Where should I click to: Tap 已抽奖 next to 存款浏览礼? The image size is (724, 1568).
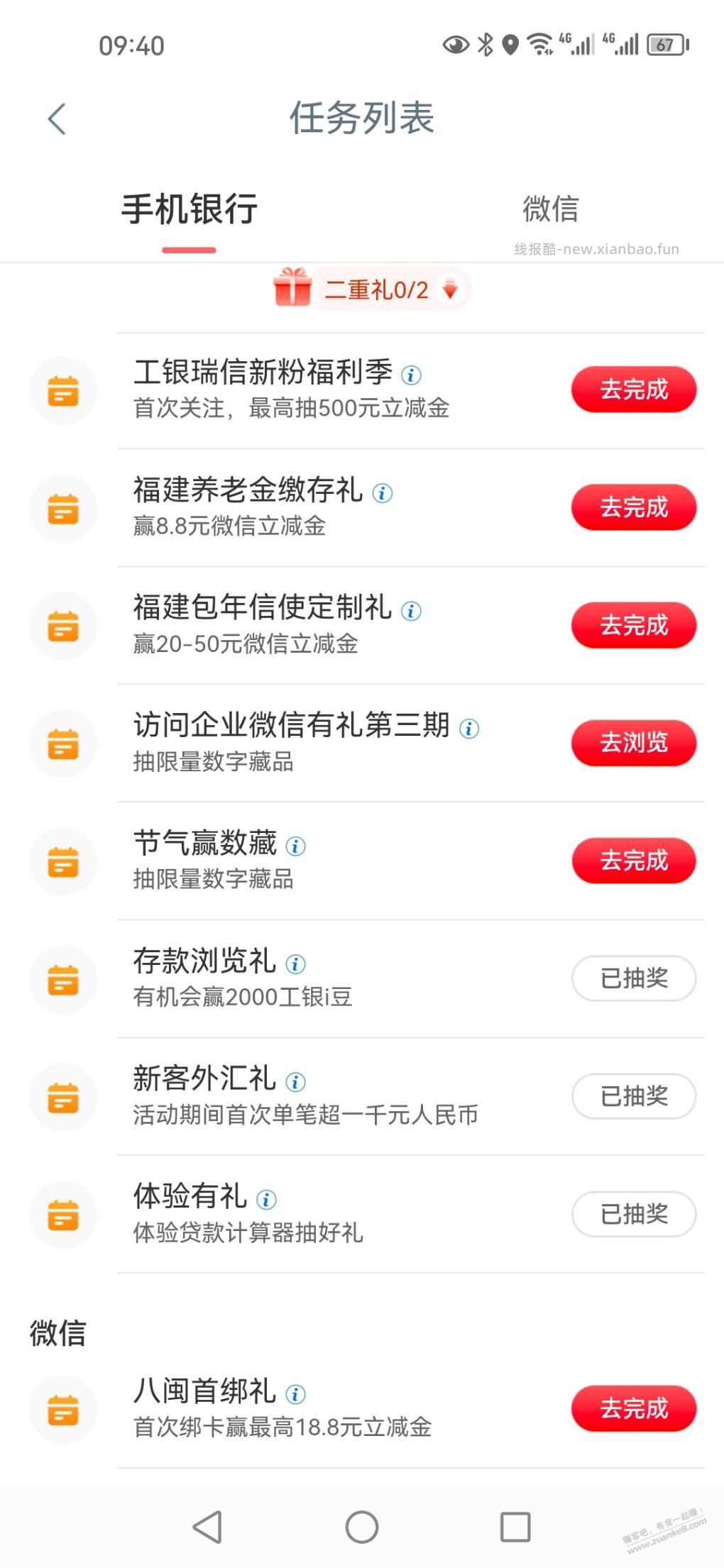(632, 978)
